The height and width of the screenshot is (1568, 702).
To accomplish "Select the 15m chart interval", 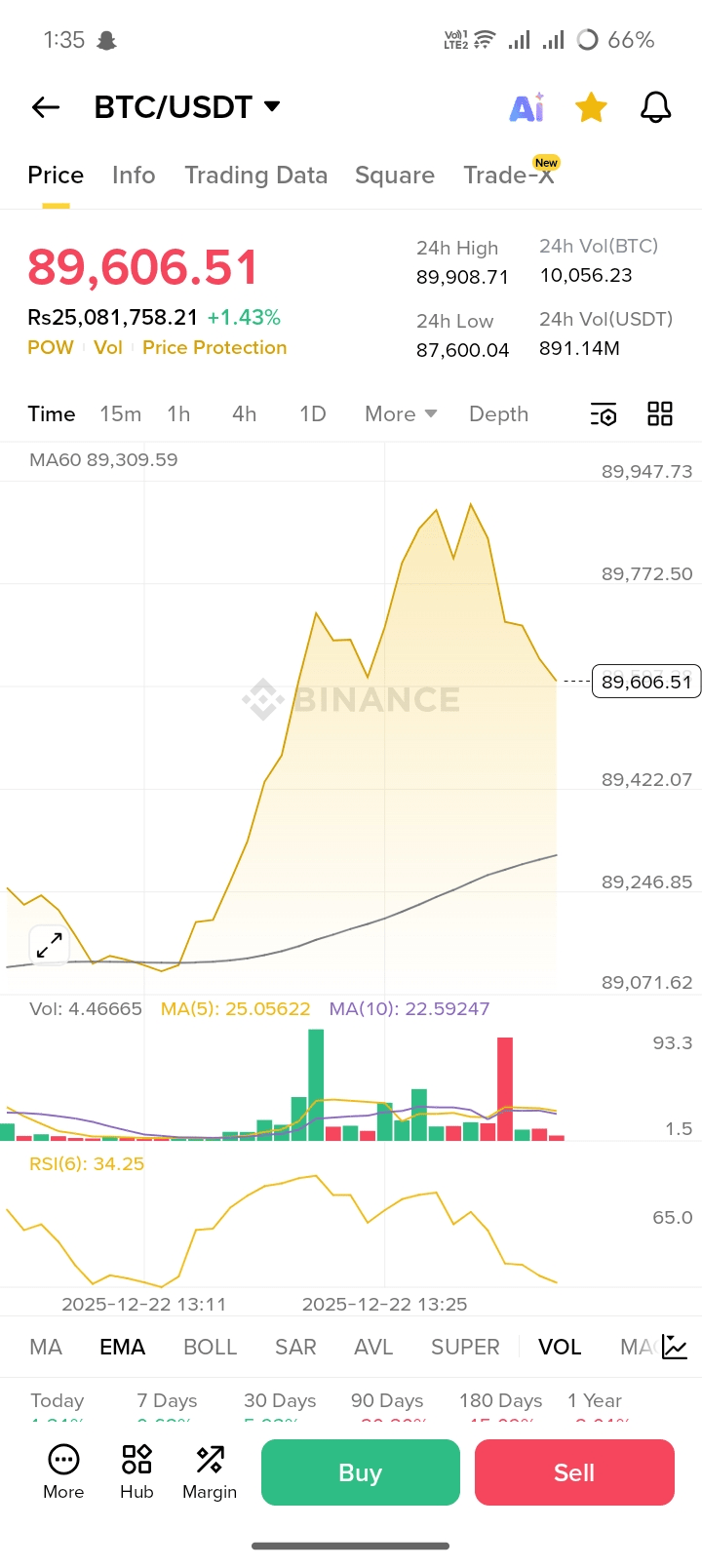I will click(x=120, y=414).
